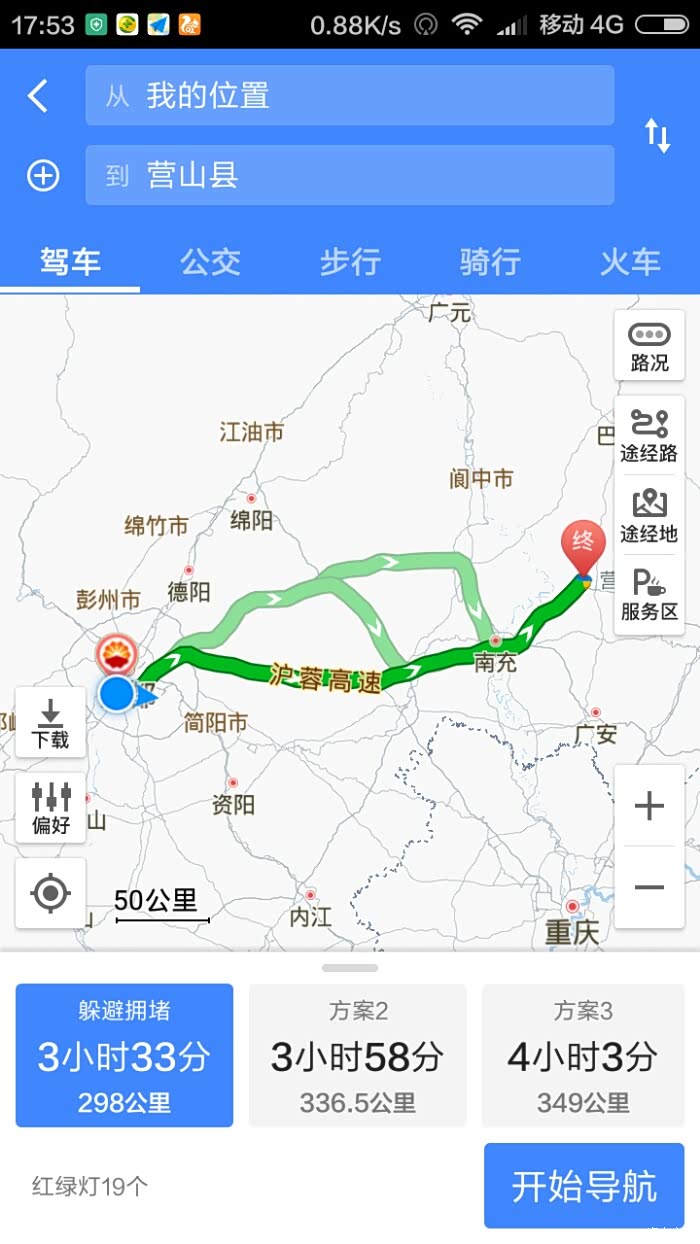
Task: Select the 步行 walking tab
Action: (x=350, y=262)
